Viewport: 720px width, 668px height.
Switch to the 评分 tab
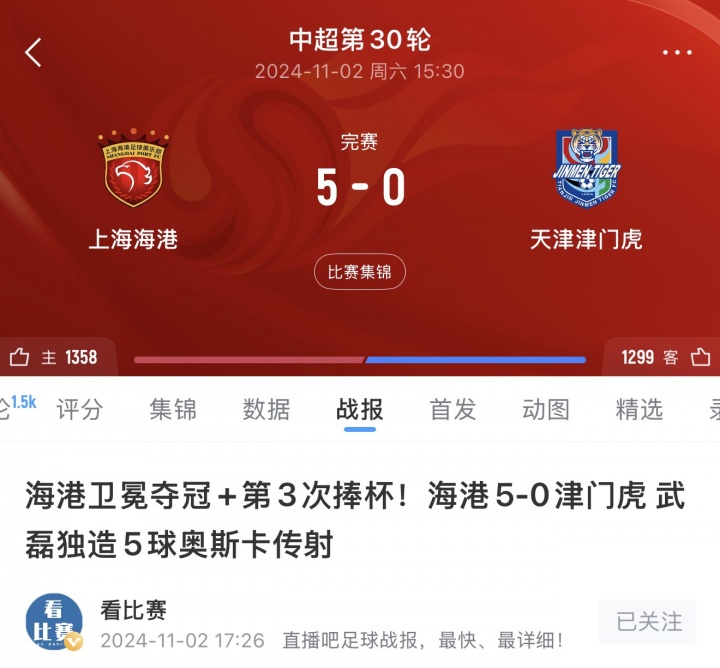tap(80, 409)
